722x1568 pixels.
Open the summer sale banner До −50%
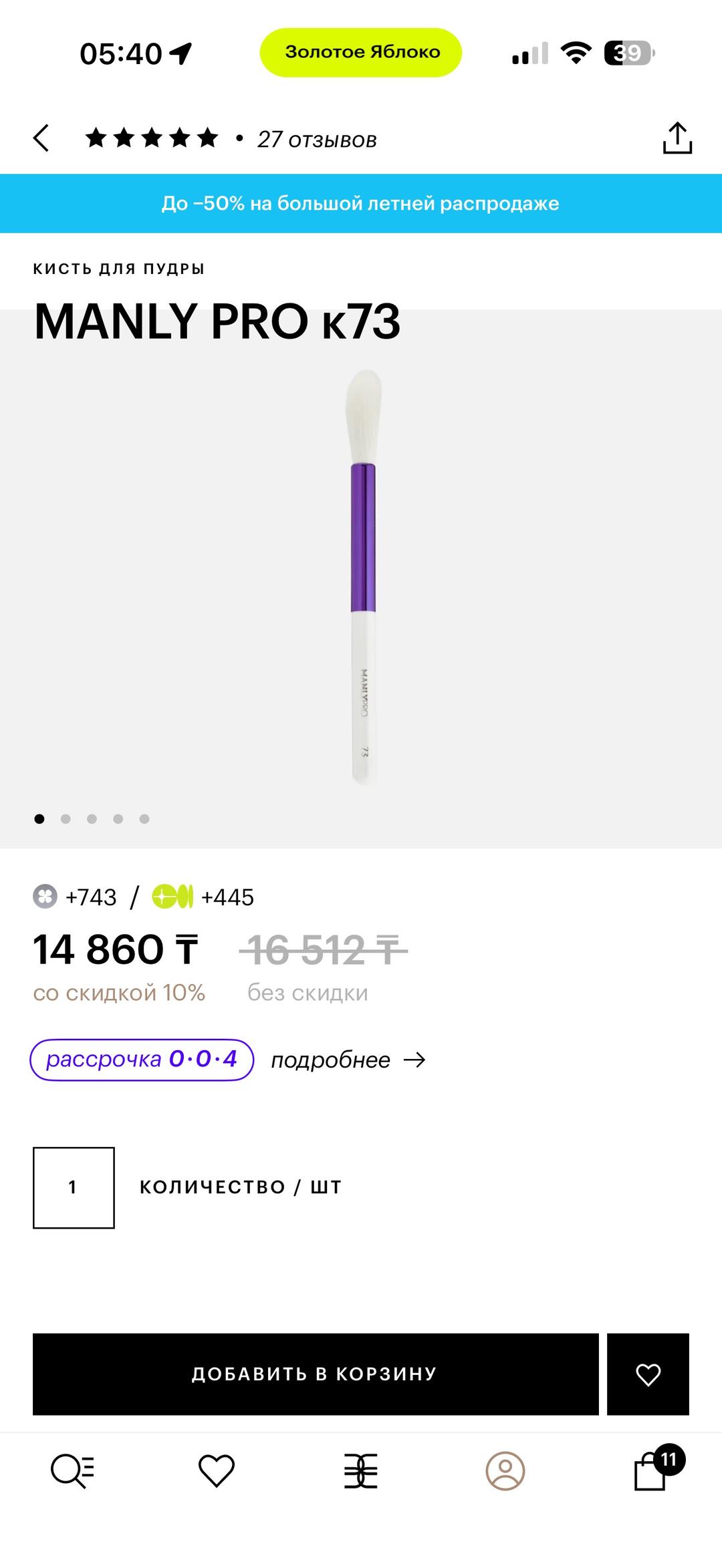tap(361, 203)
